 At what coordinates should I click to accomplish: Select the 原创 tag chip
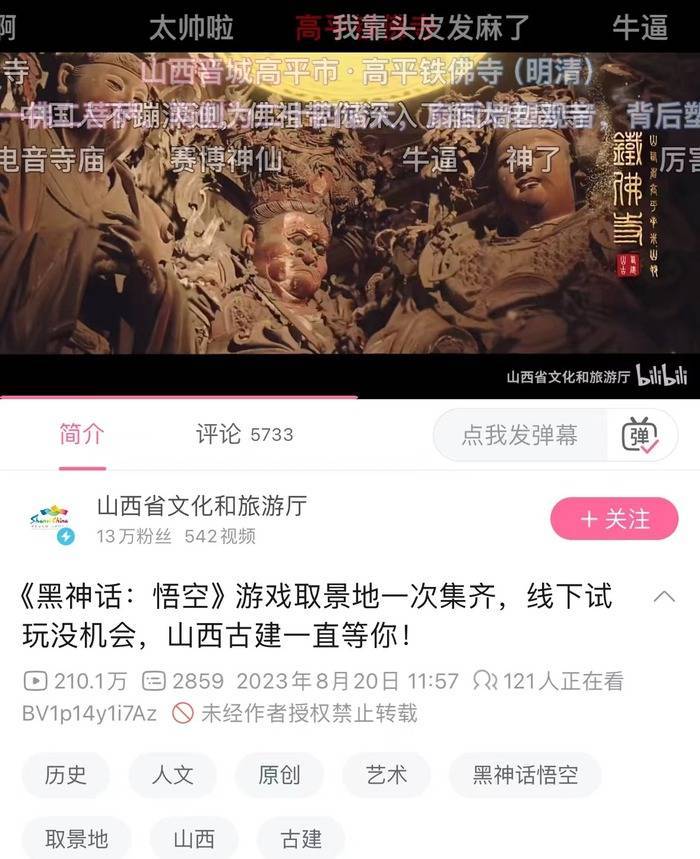[x=279, y=775]
